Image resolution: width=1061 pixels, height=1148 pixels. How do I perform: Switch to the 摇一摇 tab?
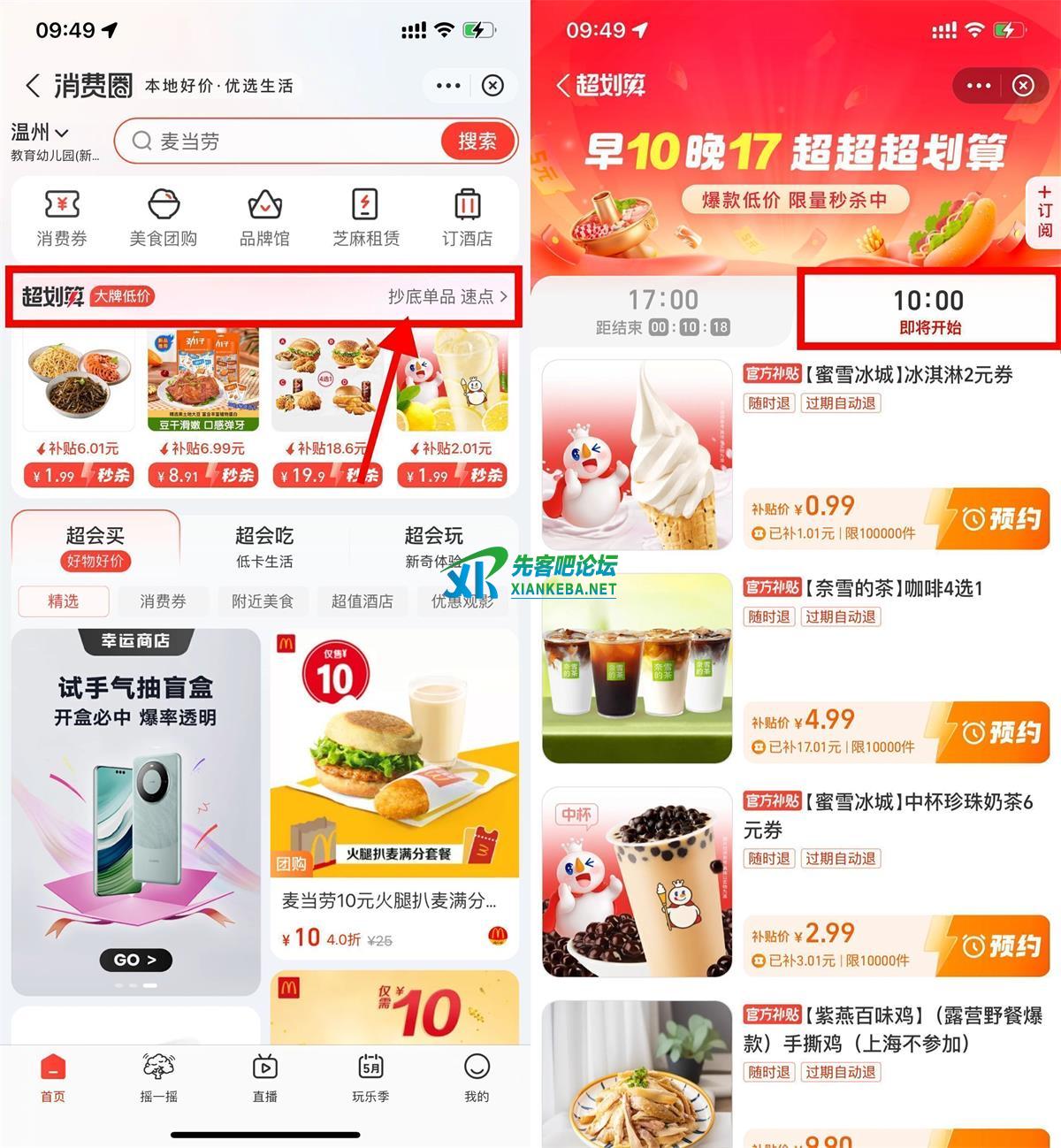pyautogui.click(x=159, y=1076)
